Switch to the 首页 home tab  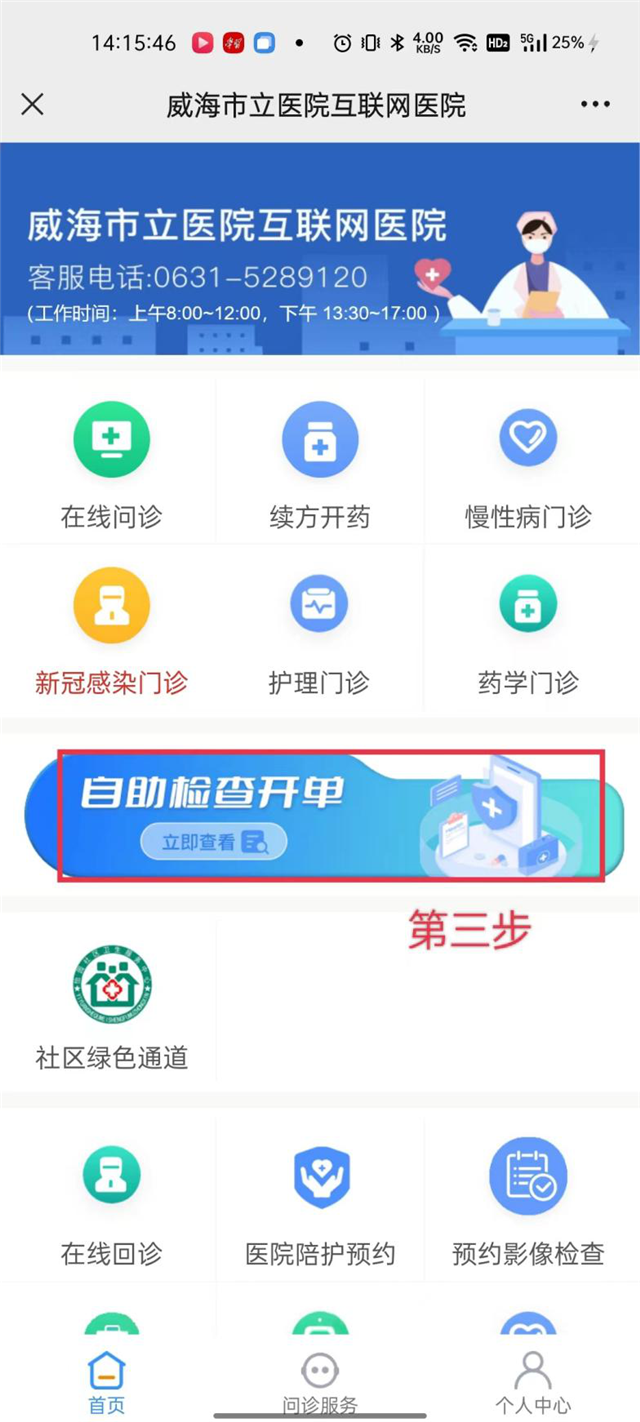107,1384
